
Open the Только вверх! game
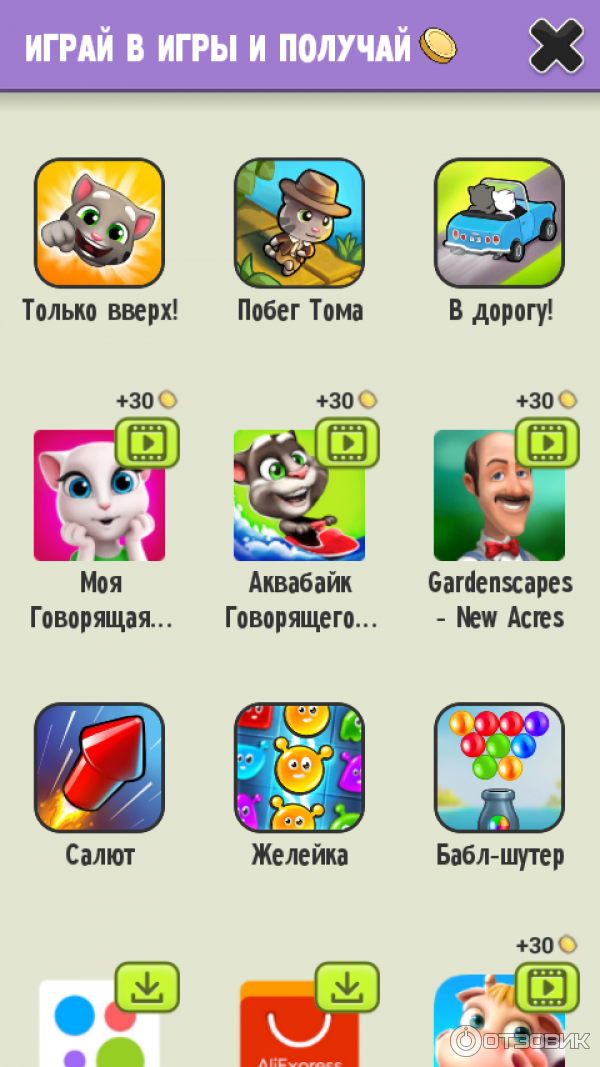point(99,223)
